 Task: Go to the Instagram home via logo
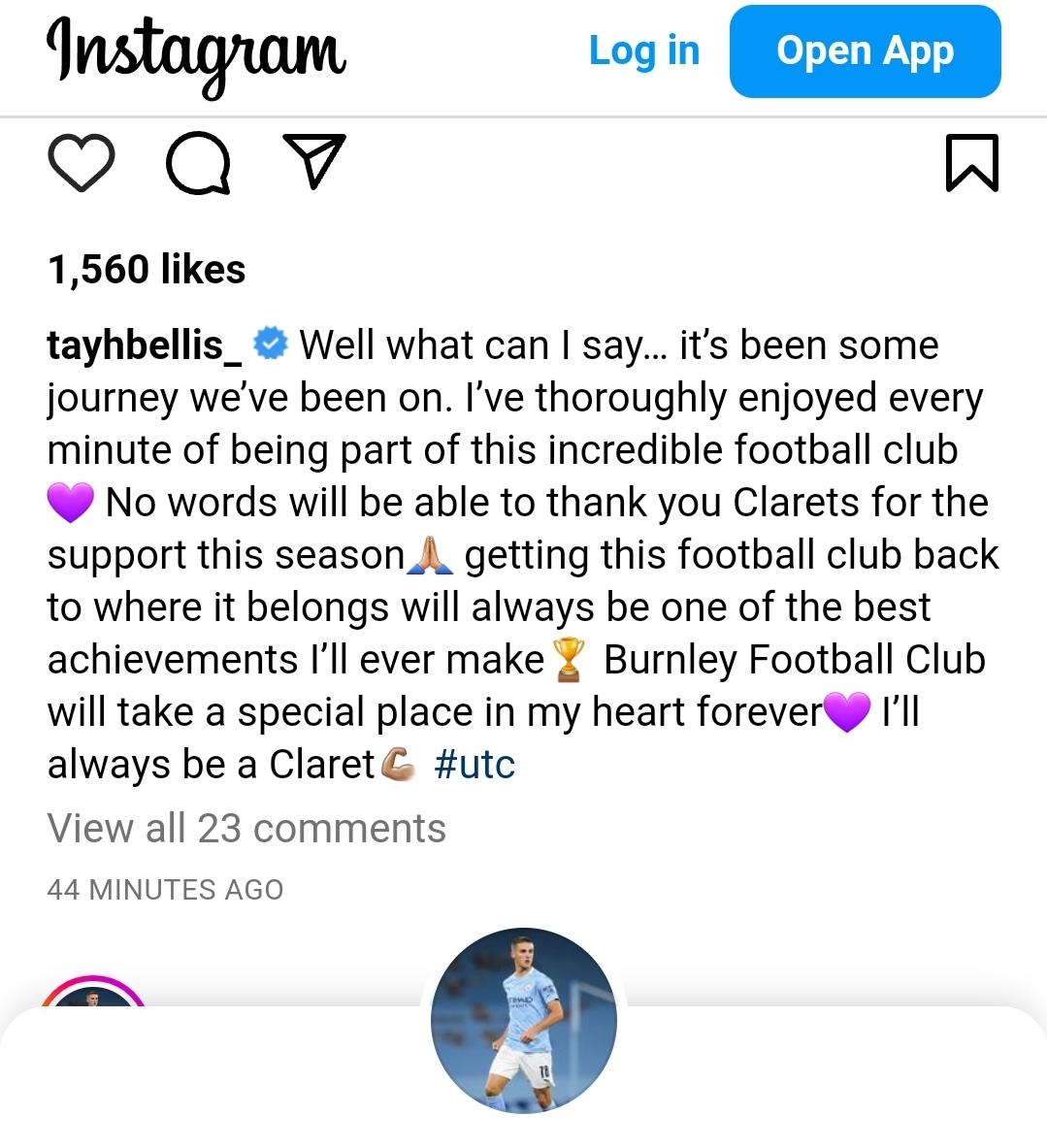pyautogui.click(x=196, y=52)
